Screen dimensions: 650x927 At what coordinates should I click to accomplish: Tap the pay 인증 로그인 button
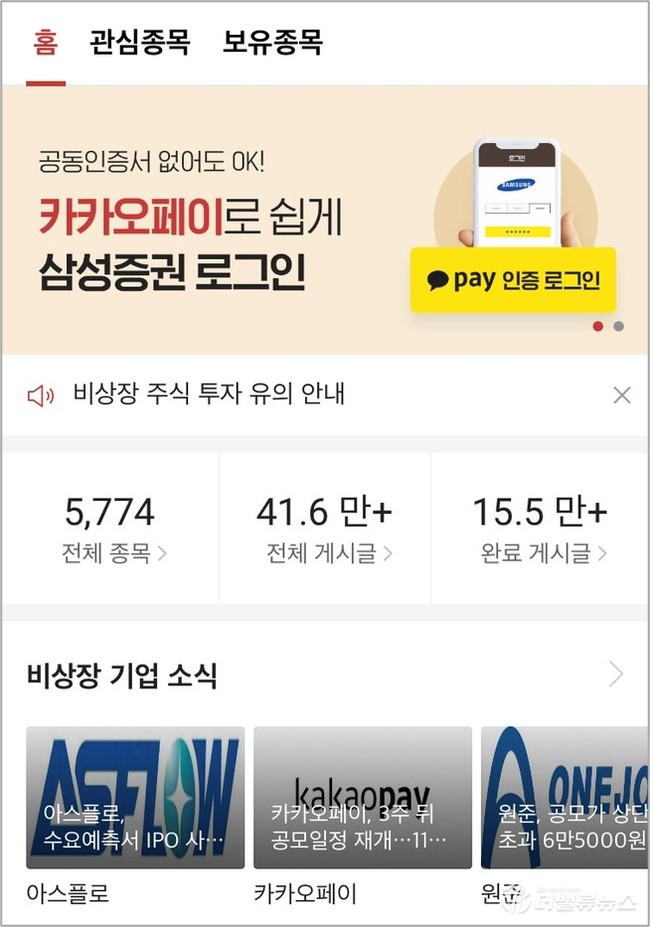(x=513, y=280)
